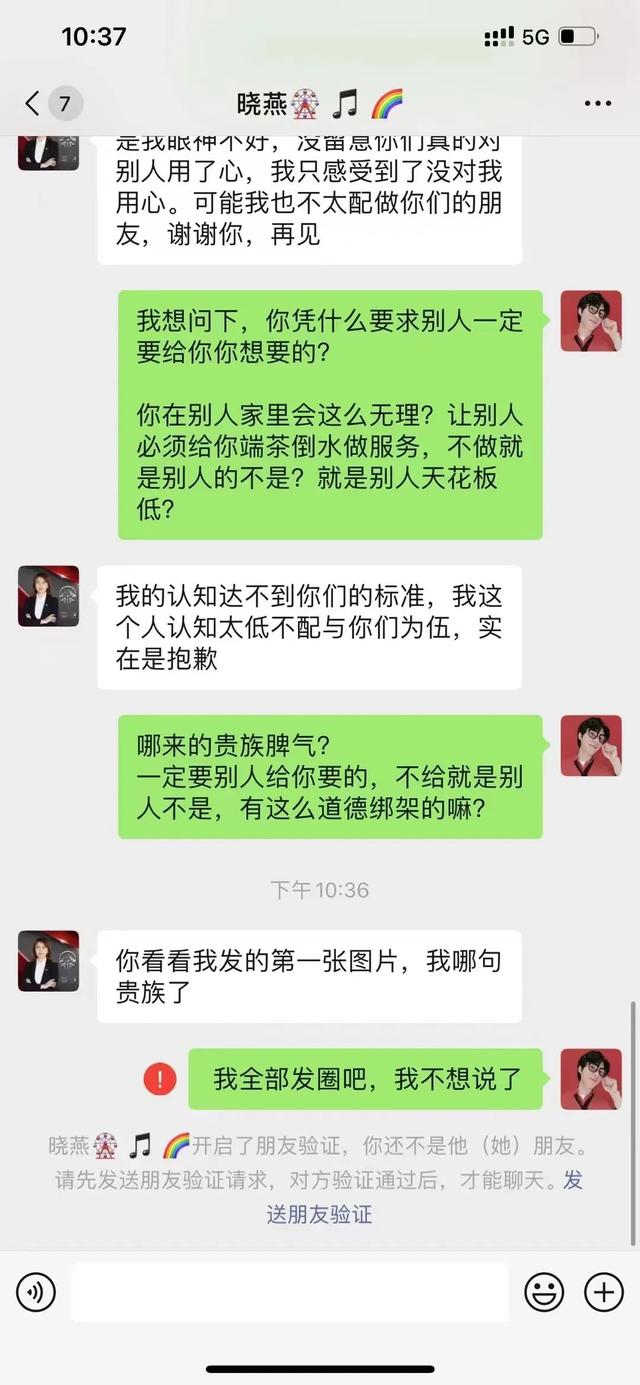Switch to voice message input
The height and width of the screenshot is (1385, 640).
(x=36, y=1293)
